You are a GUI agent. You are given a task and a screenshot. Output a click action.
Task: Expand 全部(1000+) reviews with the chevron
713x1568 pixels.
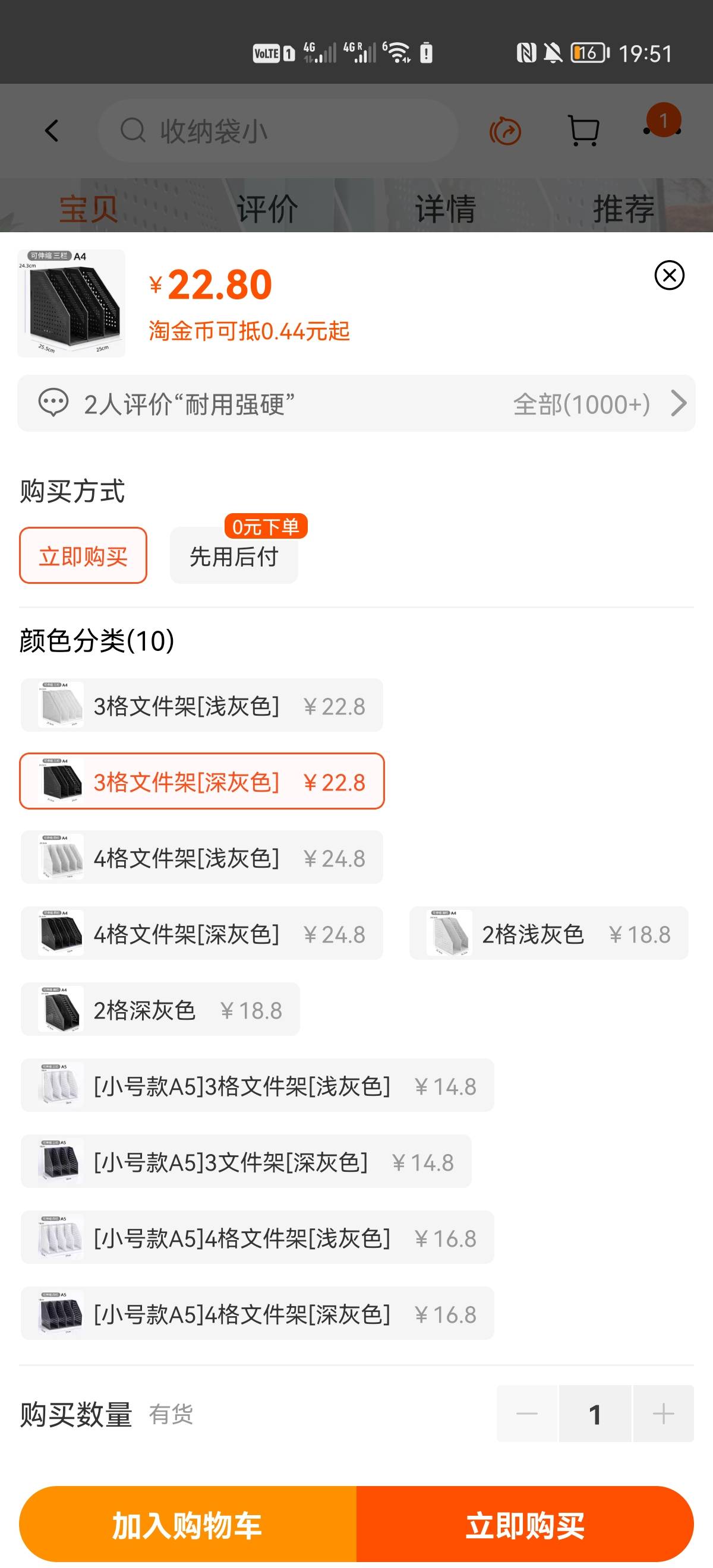679,403
